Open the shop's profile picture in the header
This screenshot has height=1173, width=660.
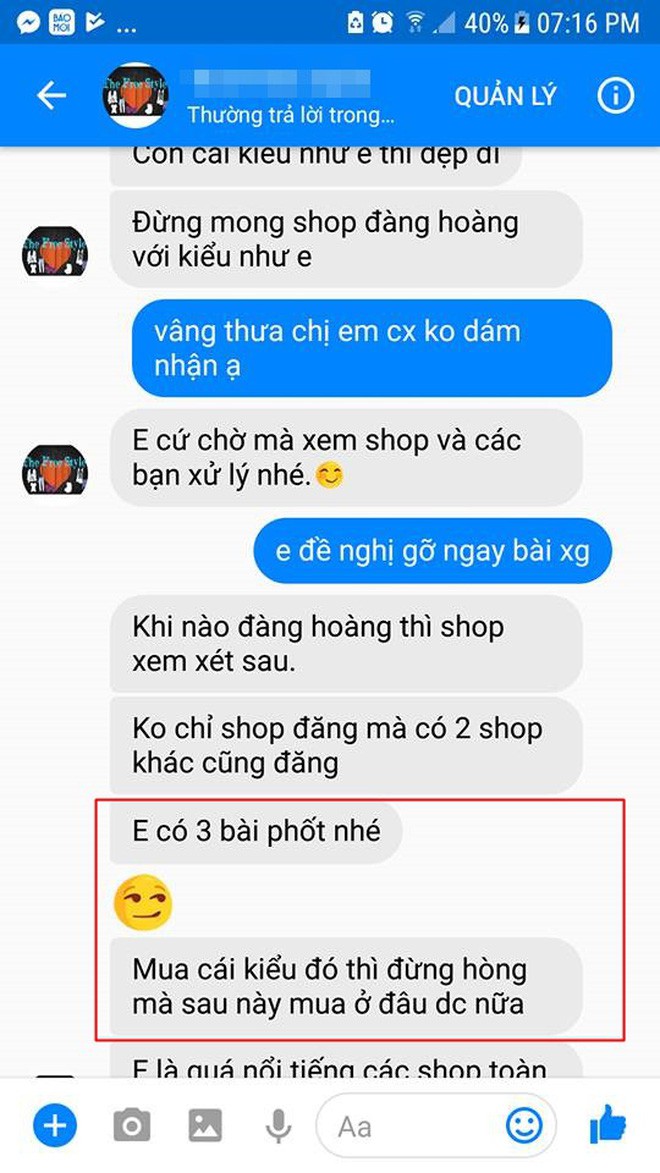click(x=135, y=96)
